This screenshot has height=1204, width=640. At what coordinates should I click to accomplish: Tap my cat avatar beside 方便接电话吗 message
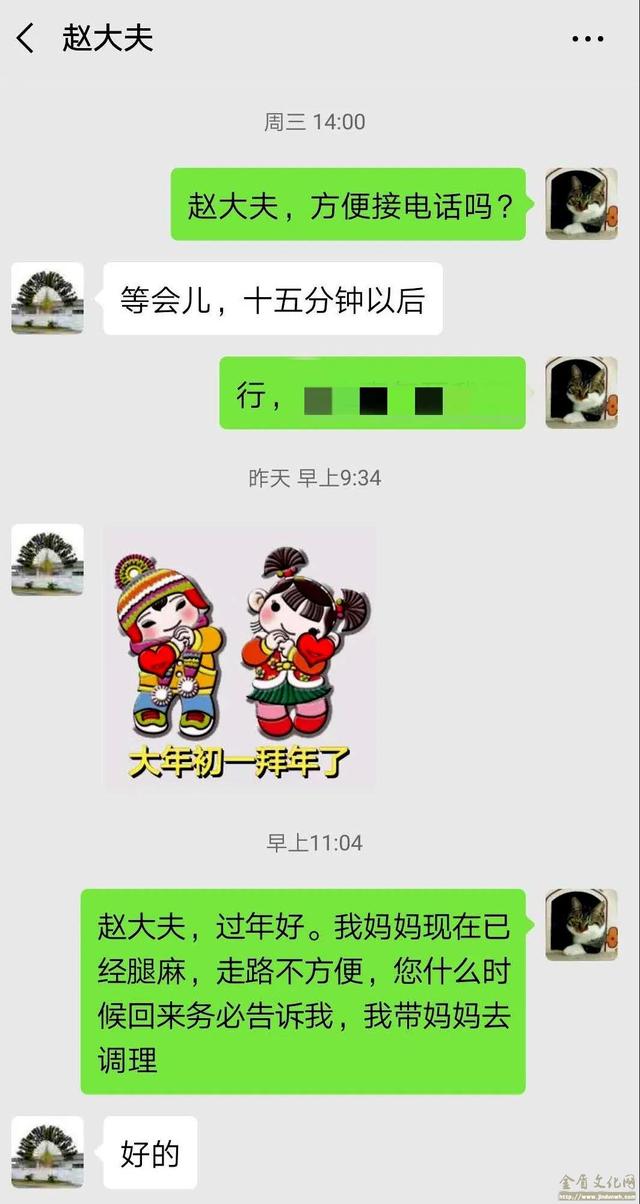(581, 204)
